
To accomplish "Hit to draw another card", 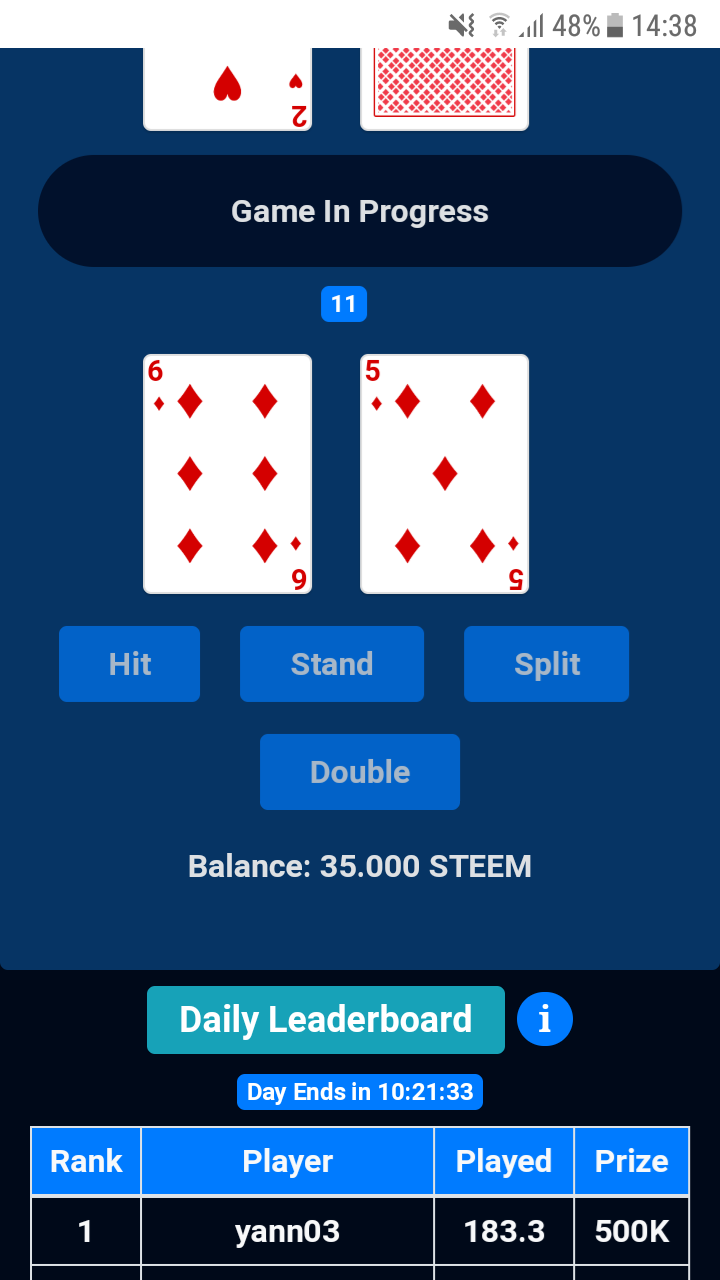I will (x=129, y=664).
